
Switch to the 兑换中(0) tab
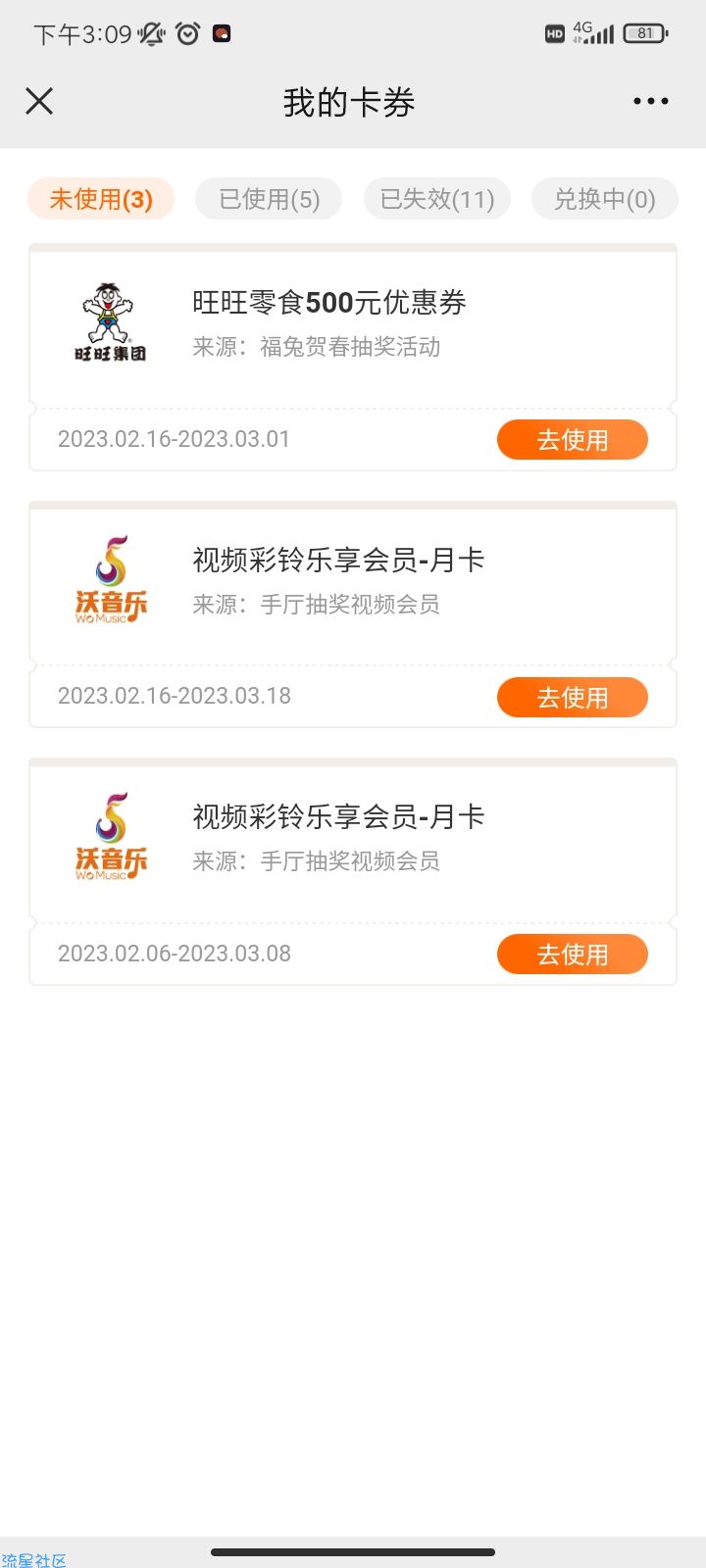(605, 199)
